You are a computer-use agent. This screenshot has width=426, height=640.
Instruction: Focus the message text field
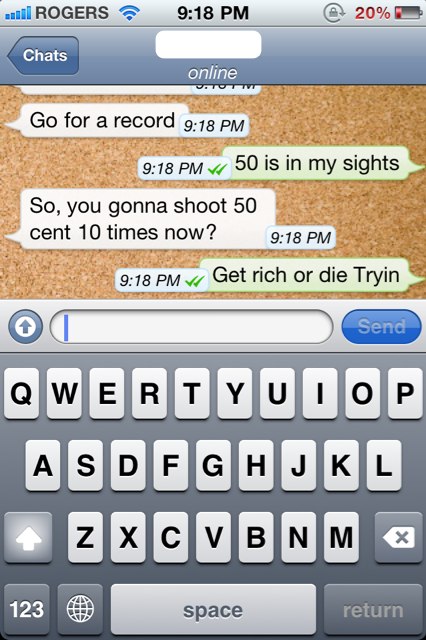pos(191,327)
